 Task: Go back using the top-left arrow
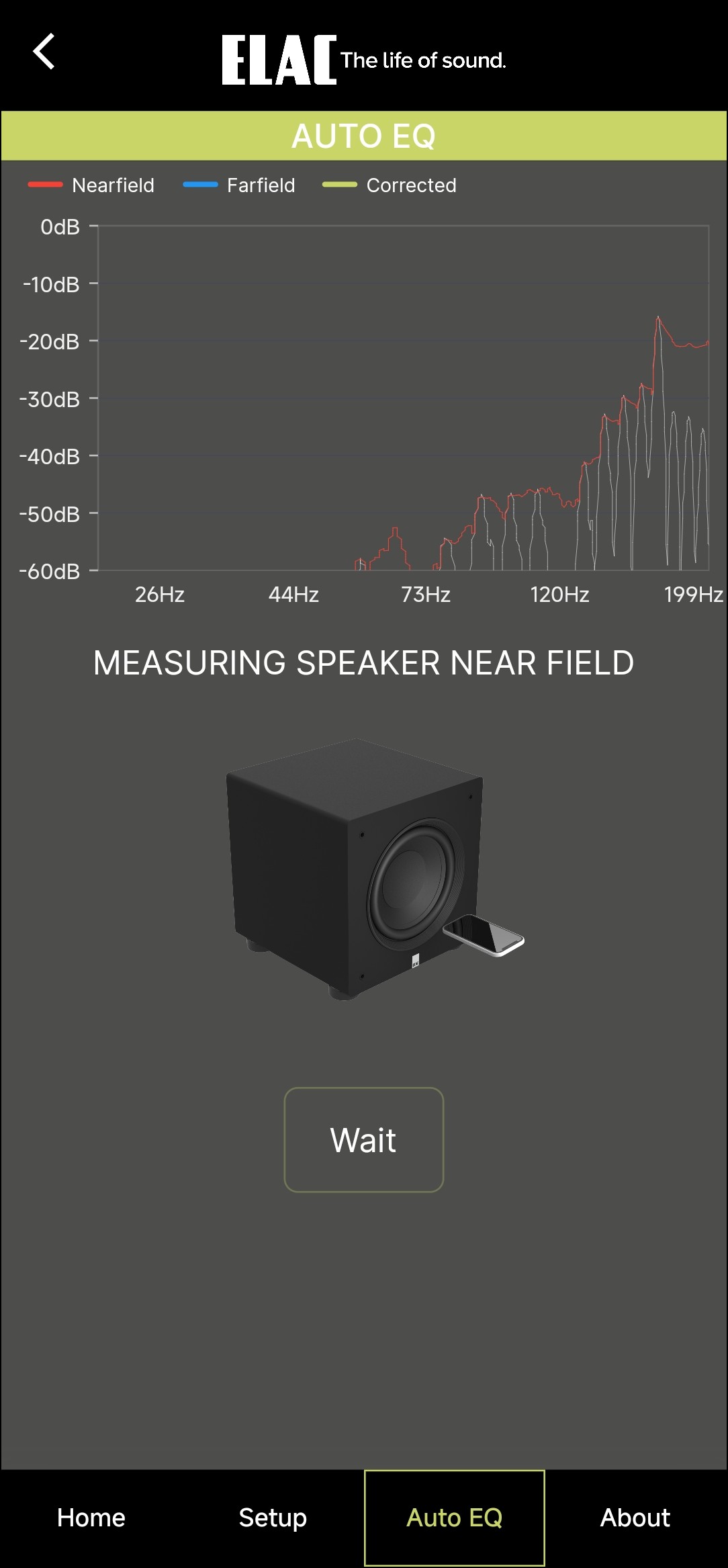[x=44, y=52]
